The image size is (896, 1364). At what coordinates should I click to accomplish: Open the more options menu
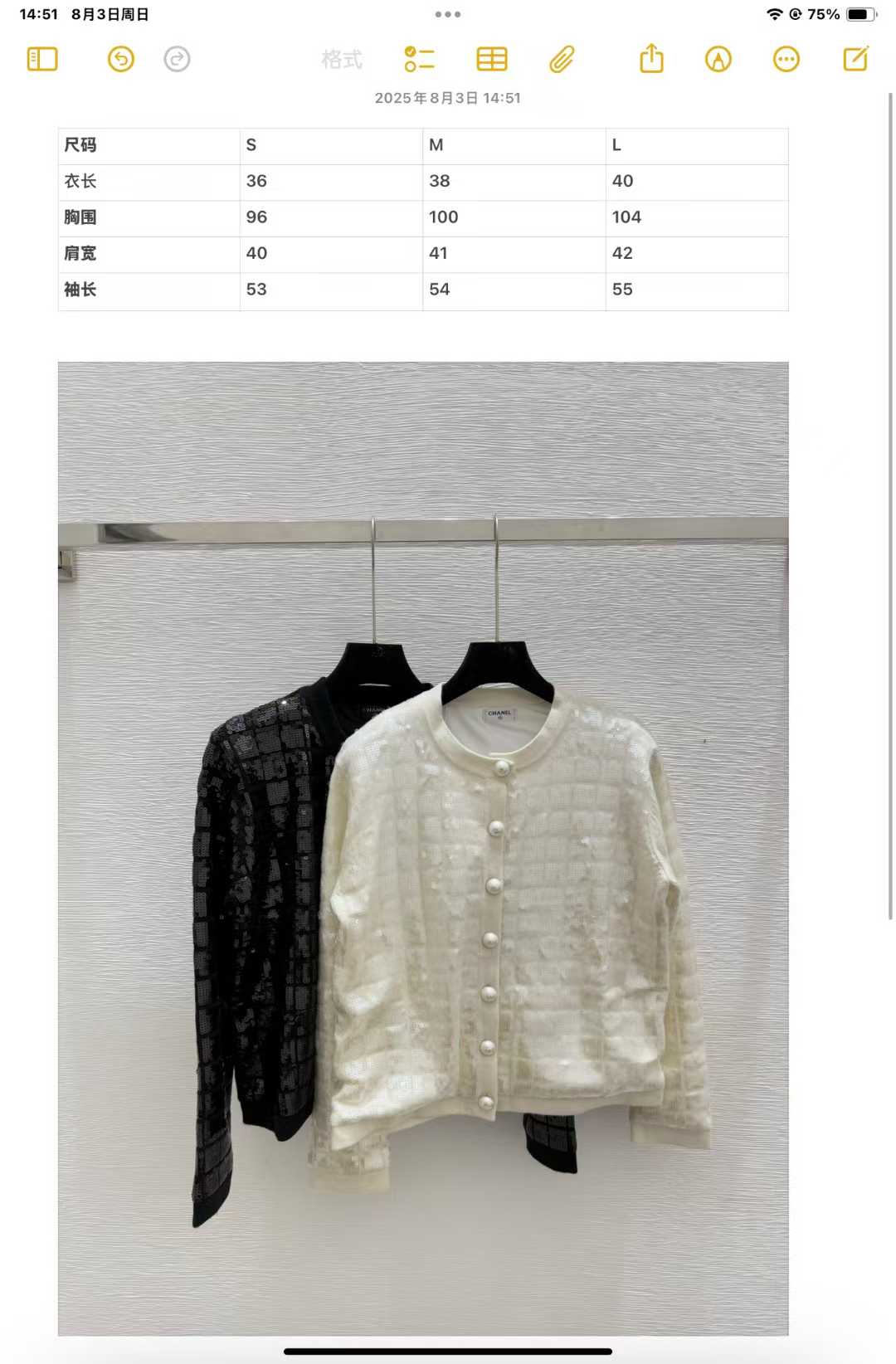pyautogui.click(x=786, y=59)
